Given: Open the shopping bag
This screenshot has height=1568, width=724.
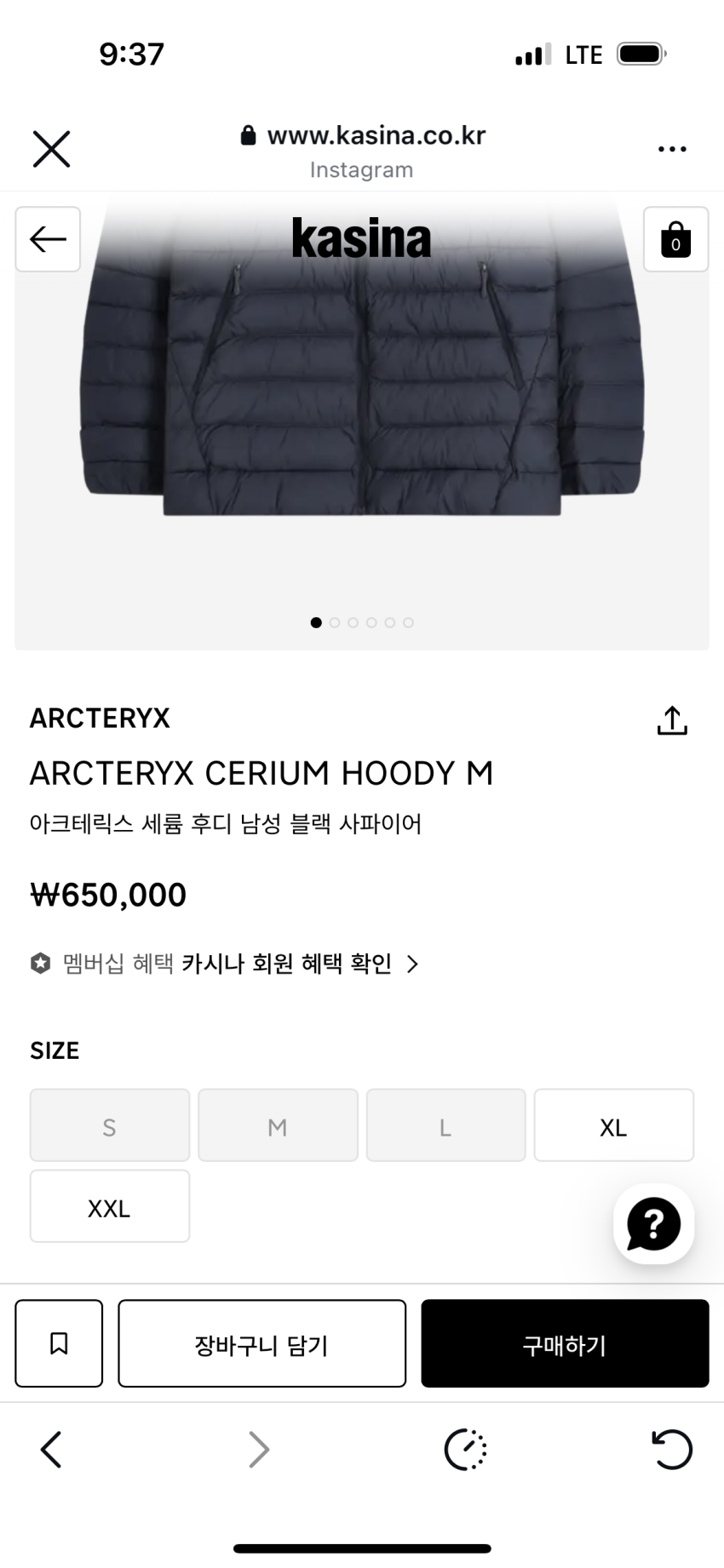Looking at the screenshot, I should click(675, 239).
